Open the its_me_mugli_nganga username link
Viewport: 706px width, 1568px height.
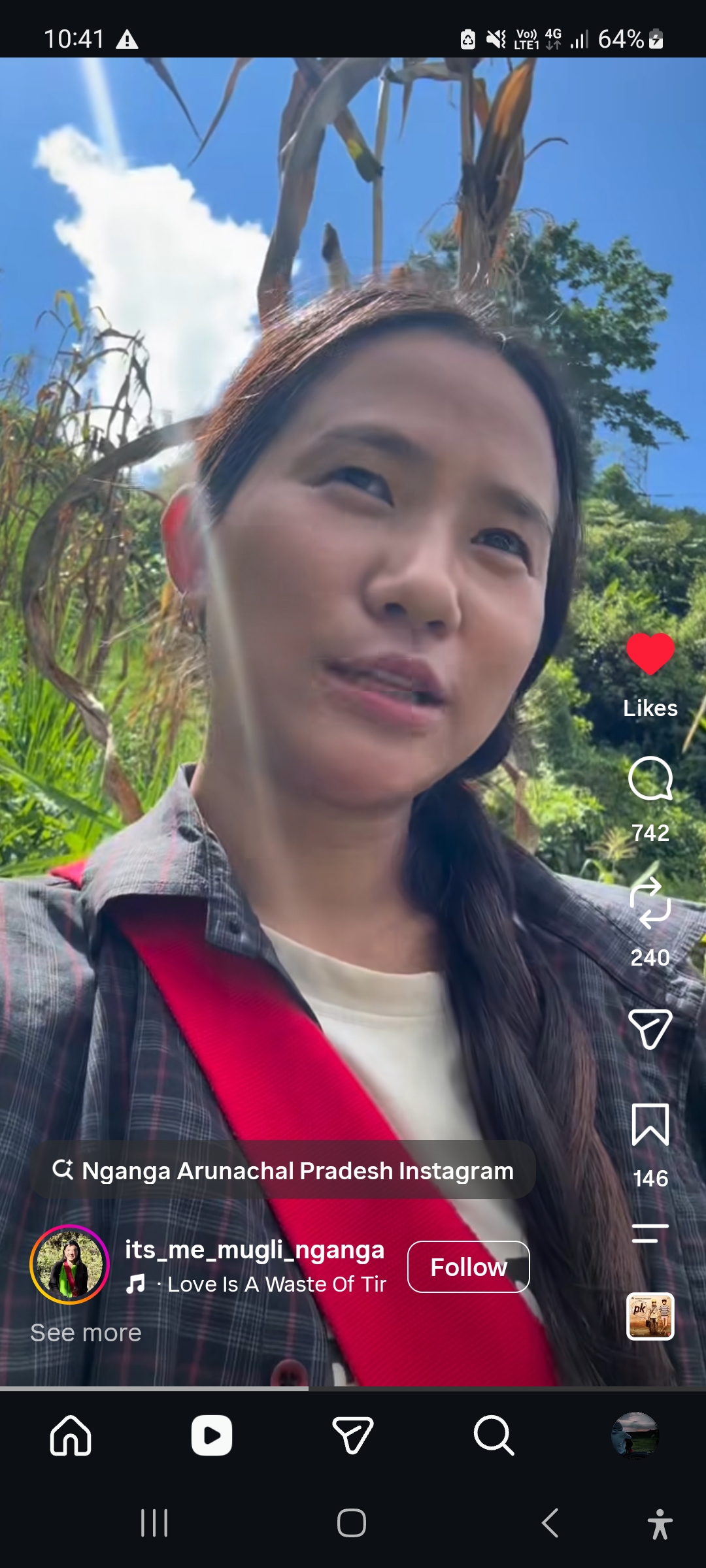(x=255, y=1249)
